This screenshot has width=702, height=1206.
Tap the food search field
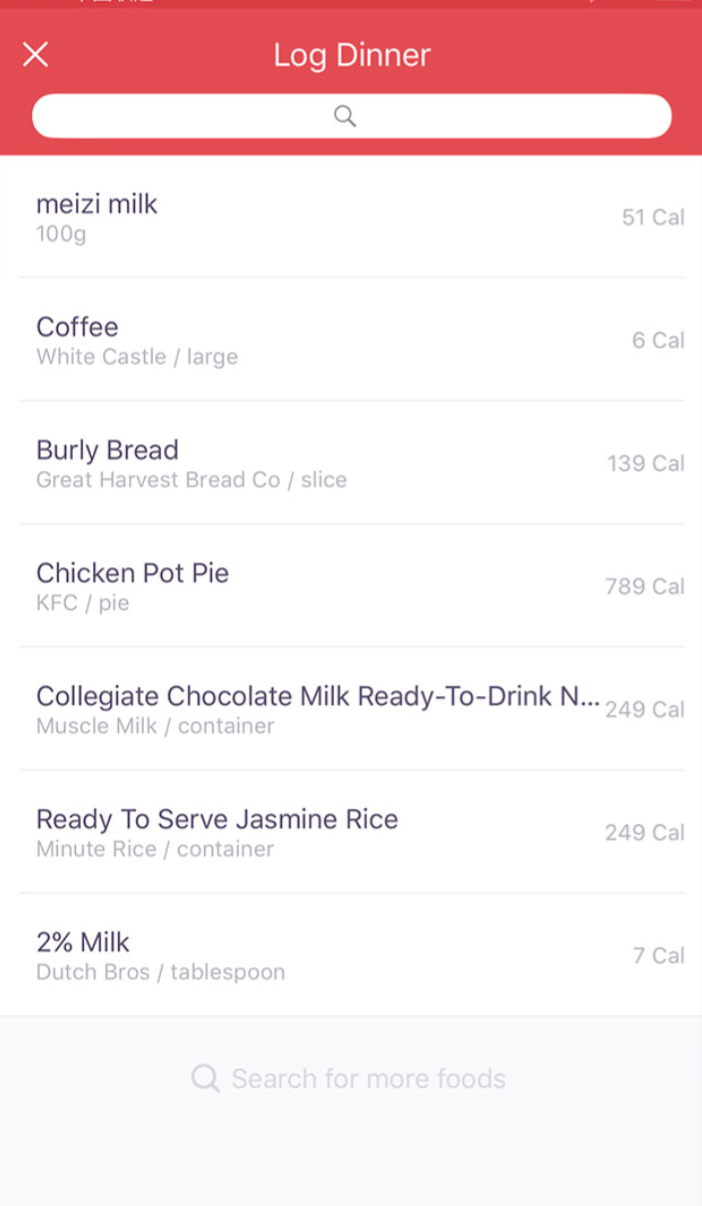coord(351,116)
